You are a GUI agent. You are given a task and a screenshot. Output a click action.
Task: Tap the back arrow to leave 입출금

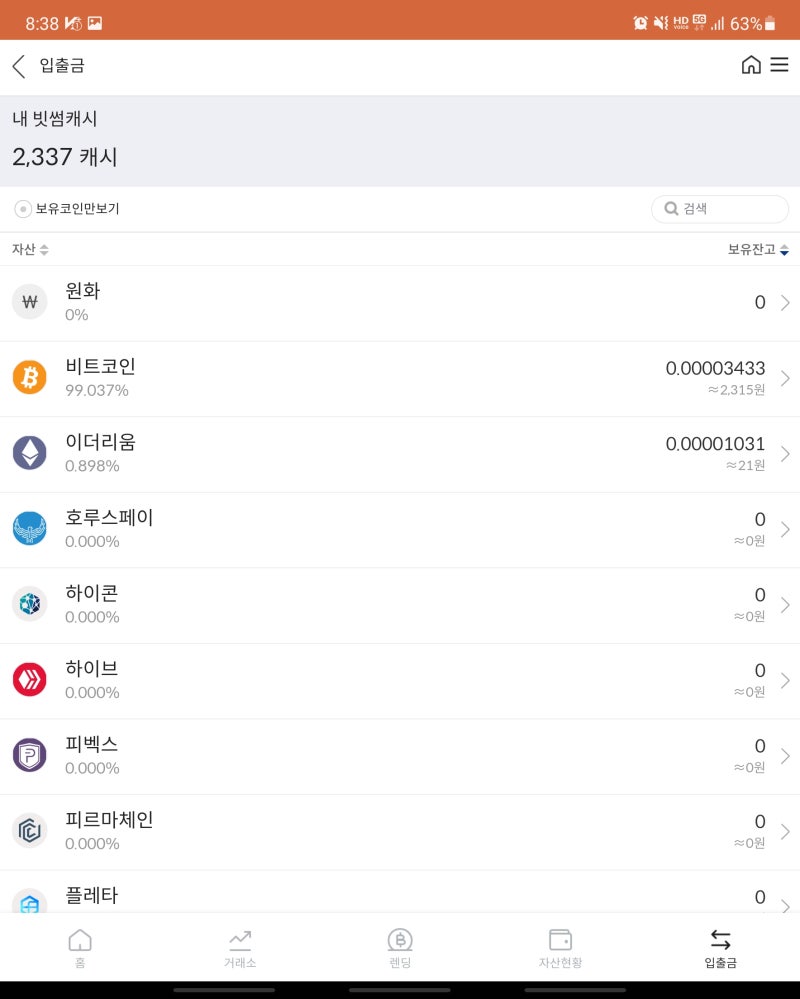18,65
